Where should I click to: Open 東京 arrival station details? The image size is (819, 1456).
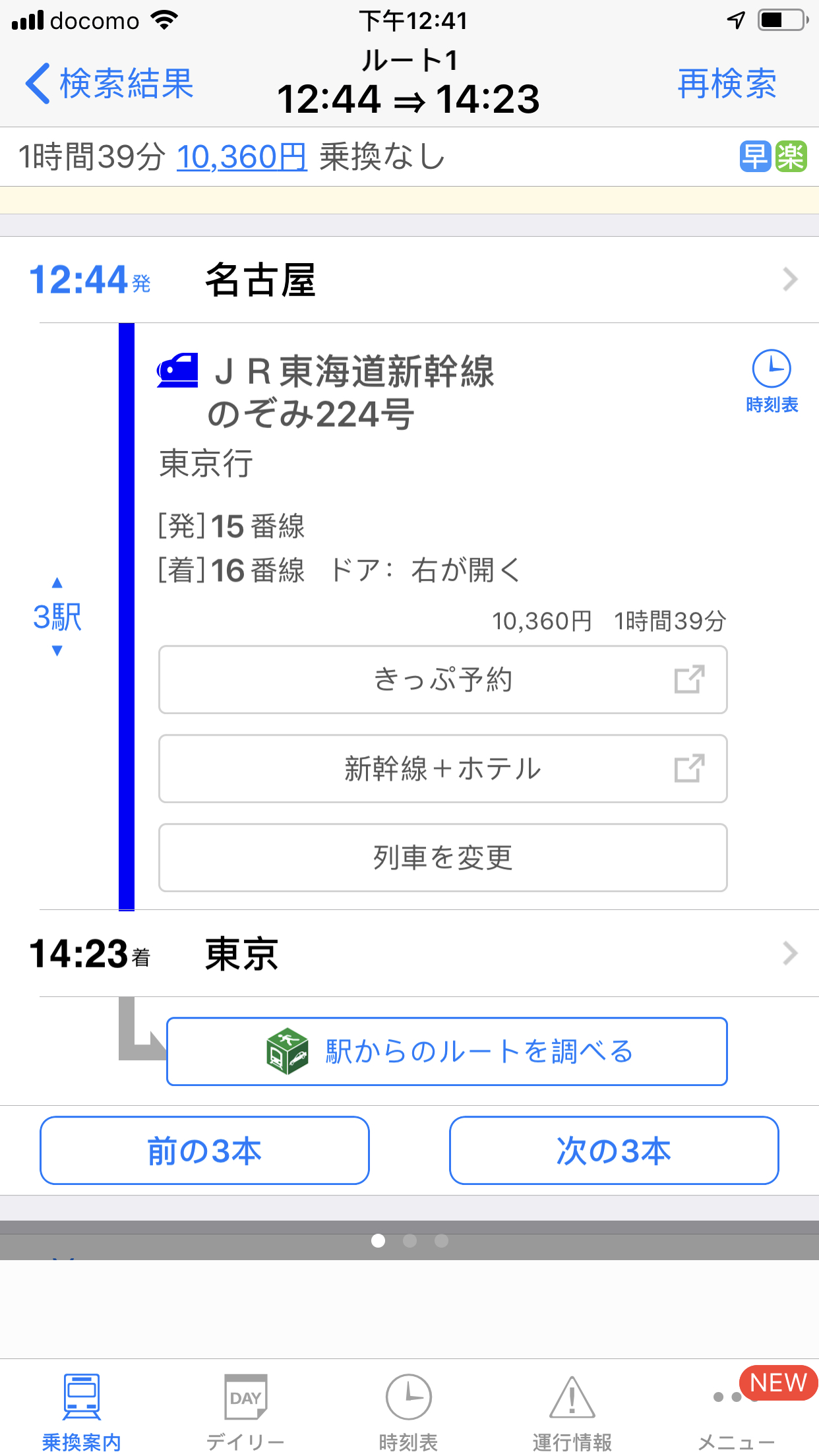coord(409,954)
